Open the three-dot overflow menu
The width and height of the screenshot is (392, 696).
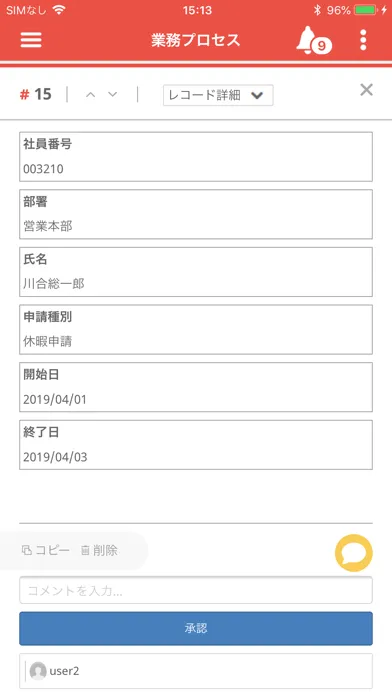[363, 40]
